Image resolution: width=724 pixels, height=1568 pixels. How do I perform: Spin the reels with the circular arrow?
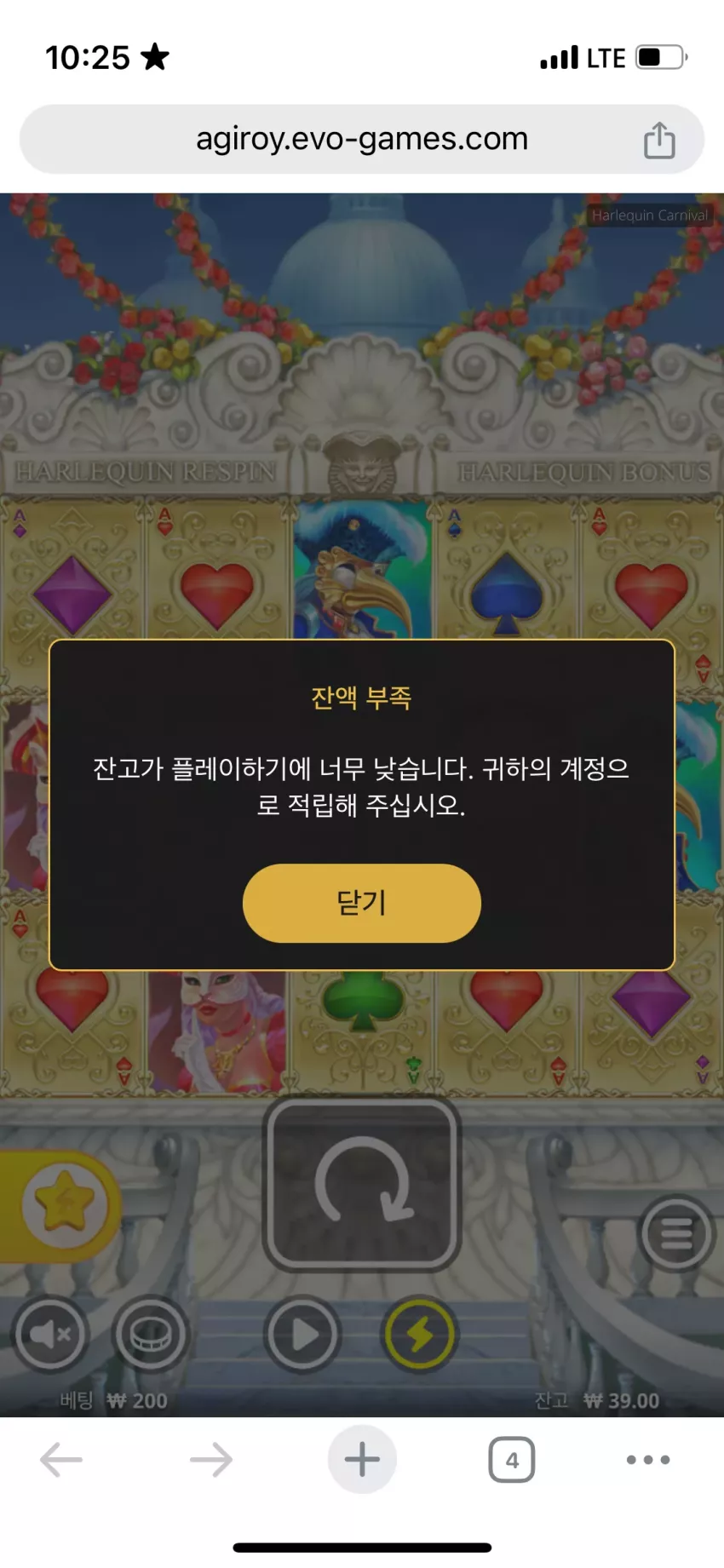(x=362, y=1184)
